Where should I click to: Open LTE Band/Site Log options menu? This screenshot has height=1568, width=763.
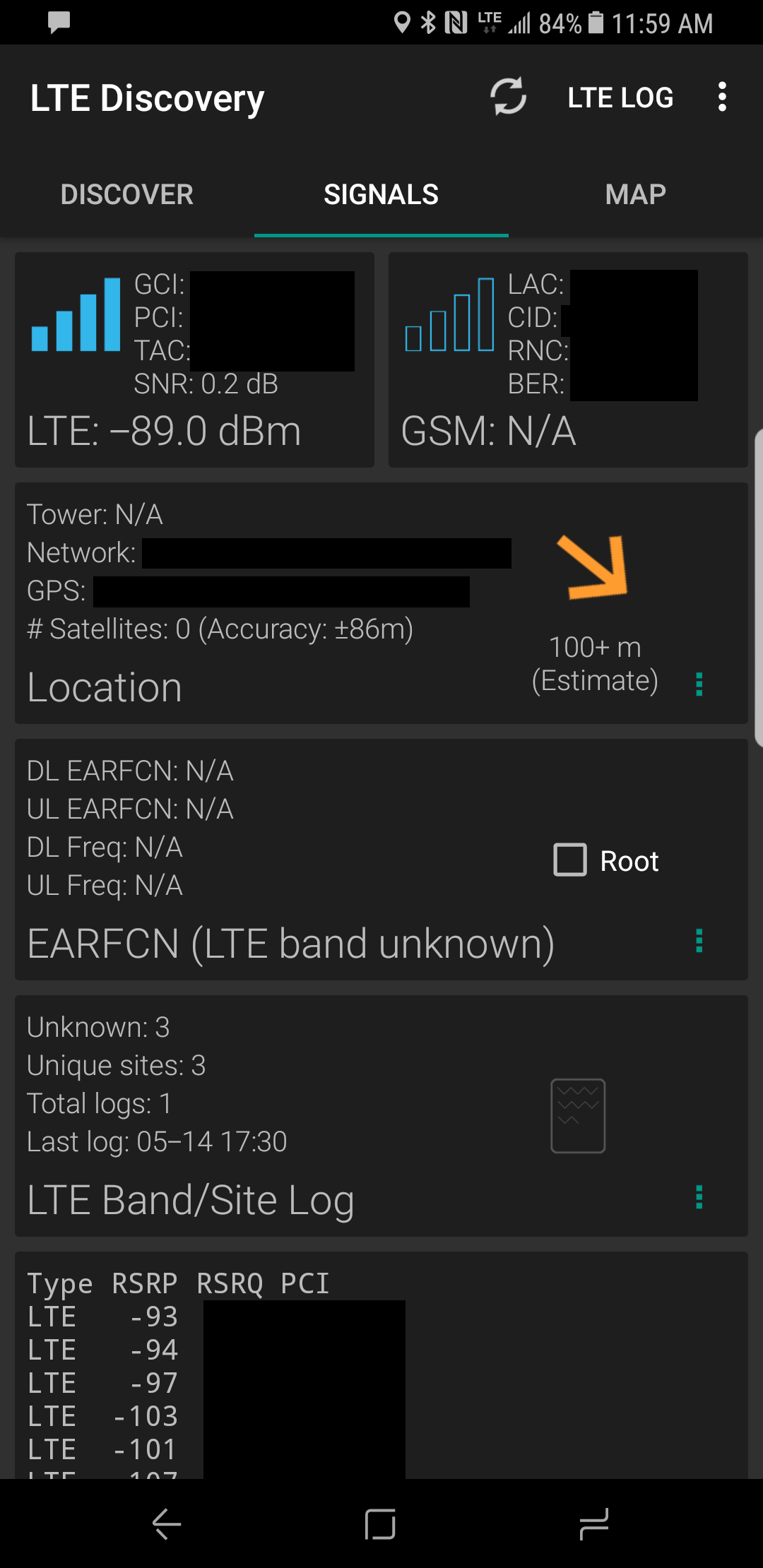[699, 1197]
